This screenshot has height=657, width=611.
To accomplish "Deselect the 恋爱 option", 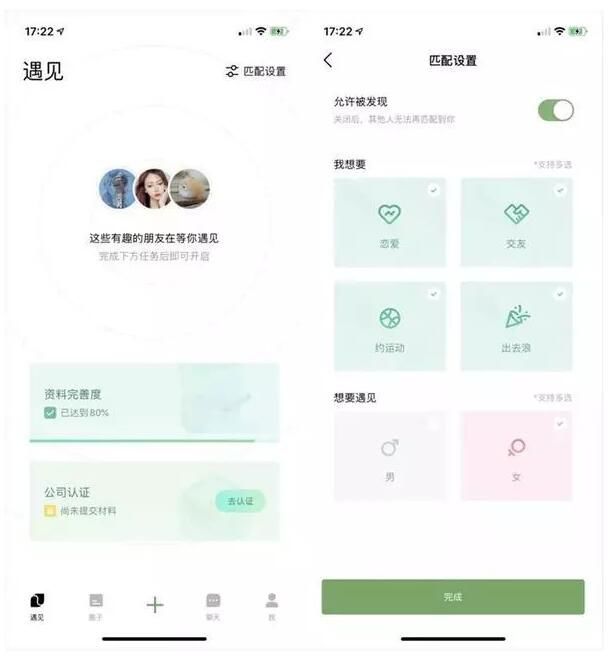I will pos(389,222).
